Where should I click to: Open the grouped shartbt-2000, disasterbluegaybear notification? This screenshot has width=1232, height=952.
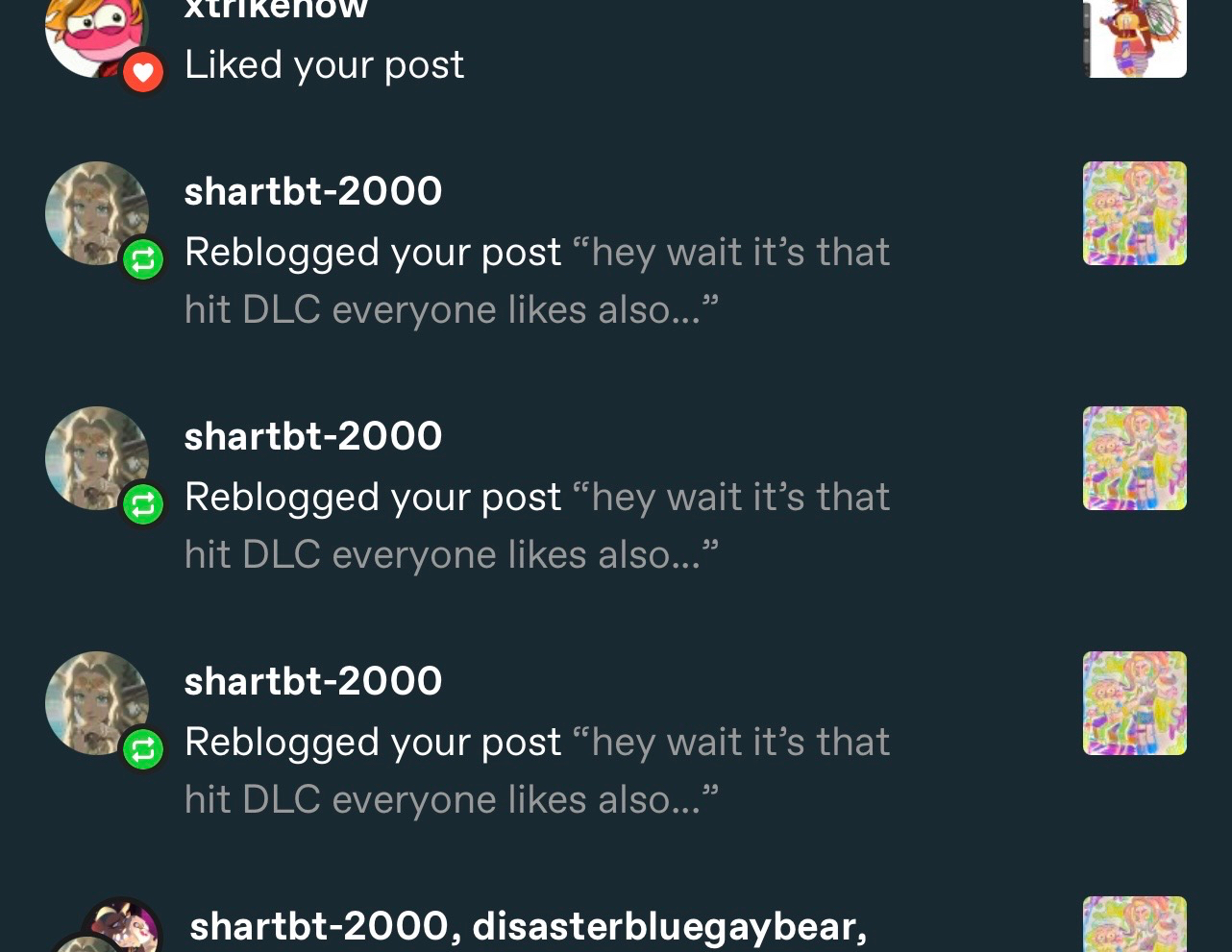528,926
